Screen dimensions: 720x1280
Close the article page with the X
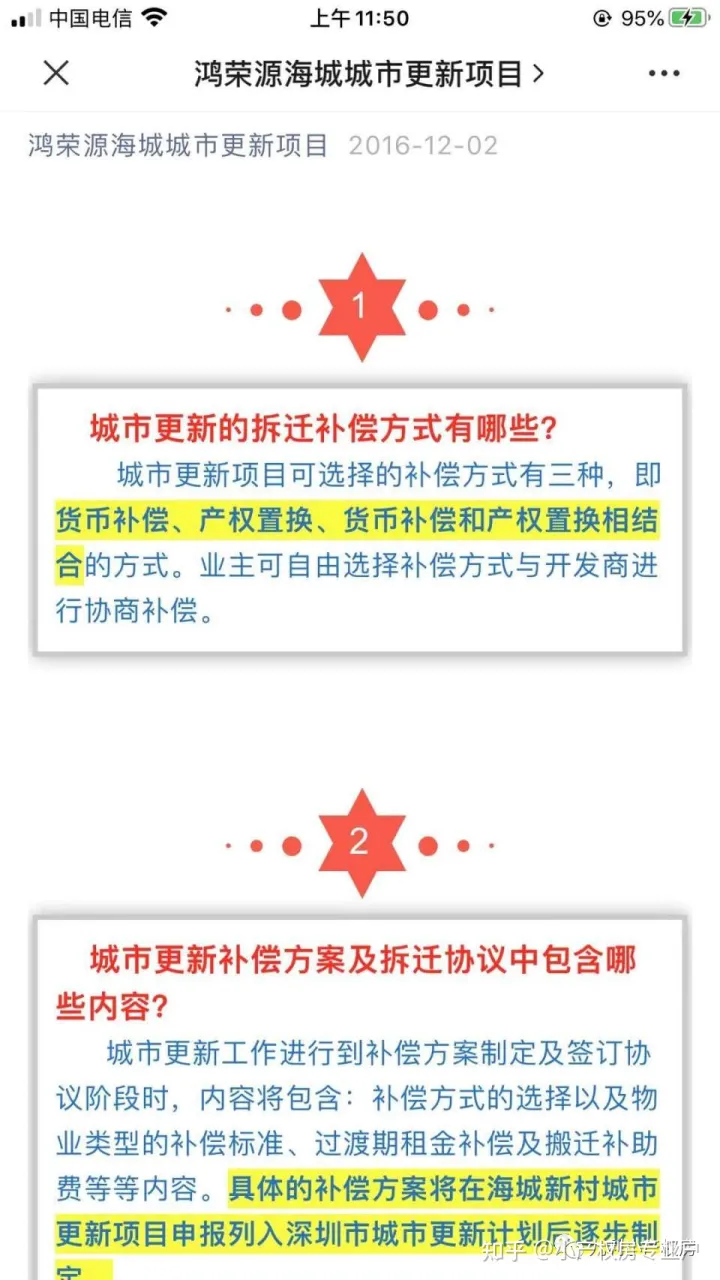56,73
